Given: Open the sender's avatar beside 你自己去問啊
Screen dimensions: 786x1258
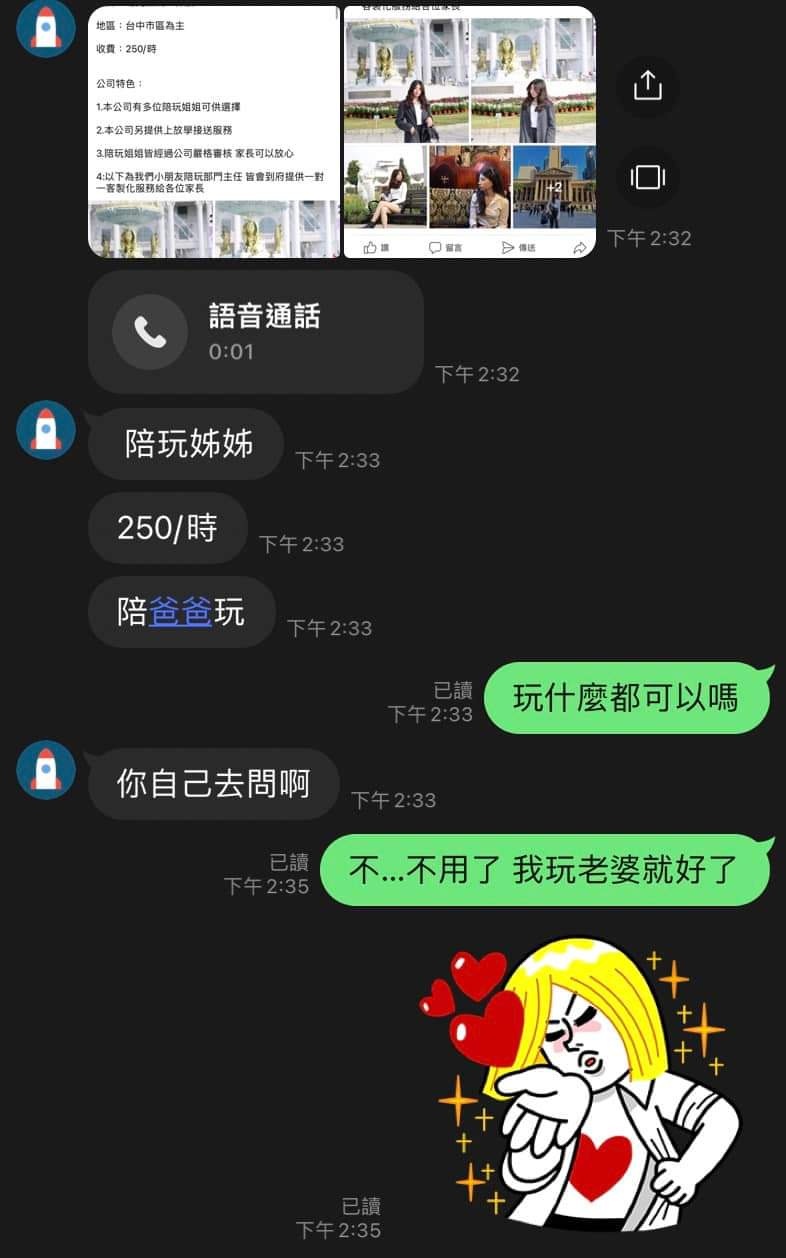Looking at the screenshot, I should click(46, 770).
